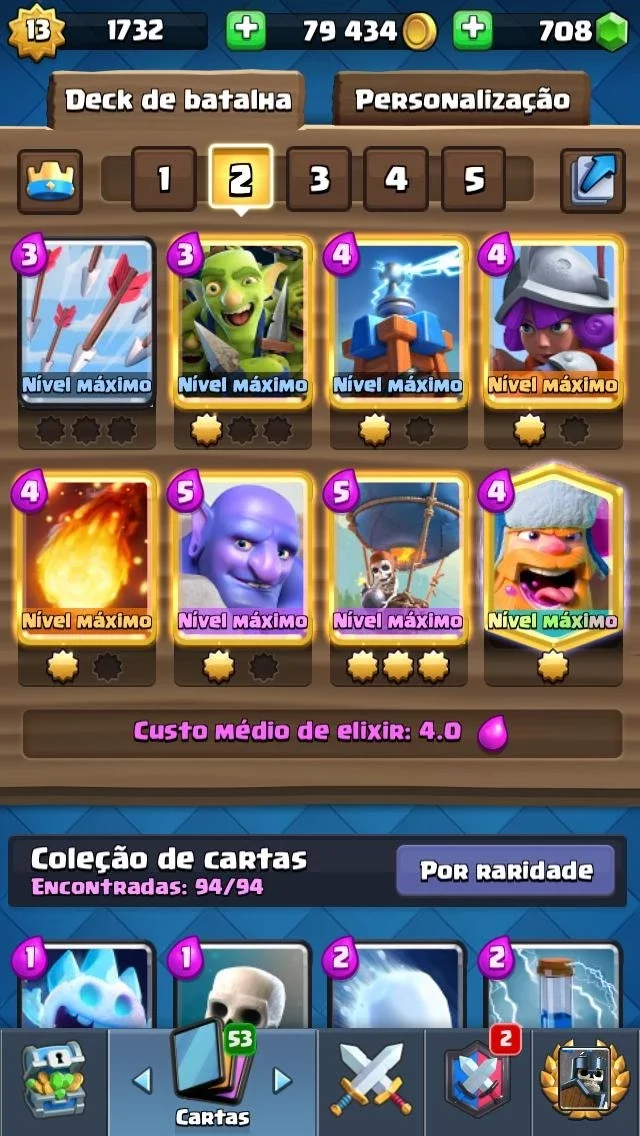Open the Balloon card
This screenshot has width=640, height=1136.
[x=397, y=559]
